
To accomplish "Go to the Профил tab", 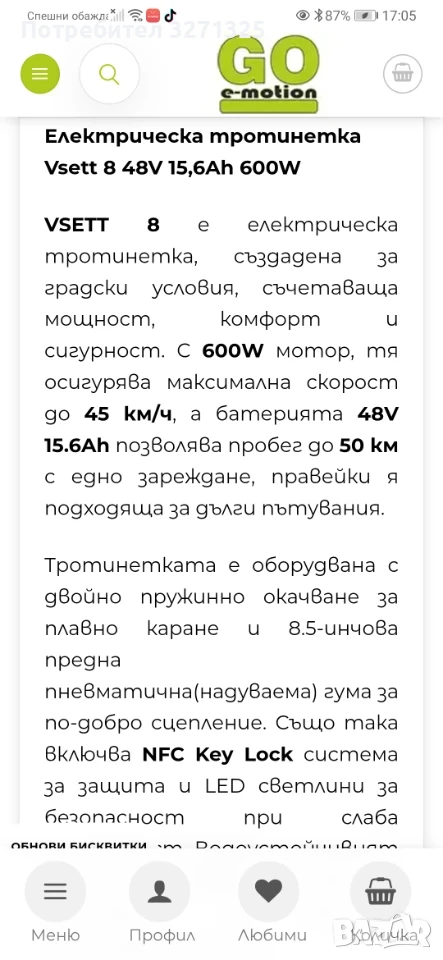I will click(162, 901).
